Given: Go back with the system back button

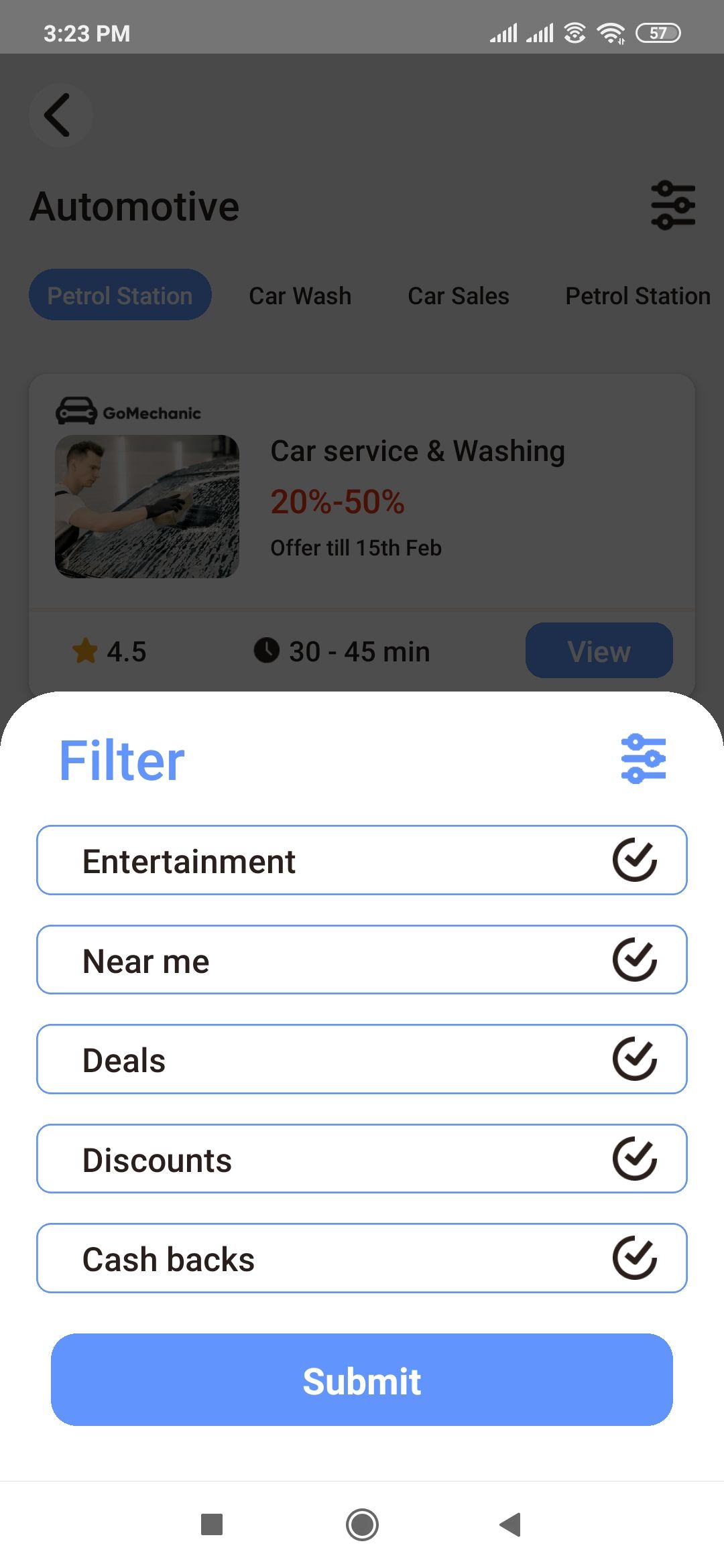Looking at the screenshot, I should (511, 1524).
